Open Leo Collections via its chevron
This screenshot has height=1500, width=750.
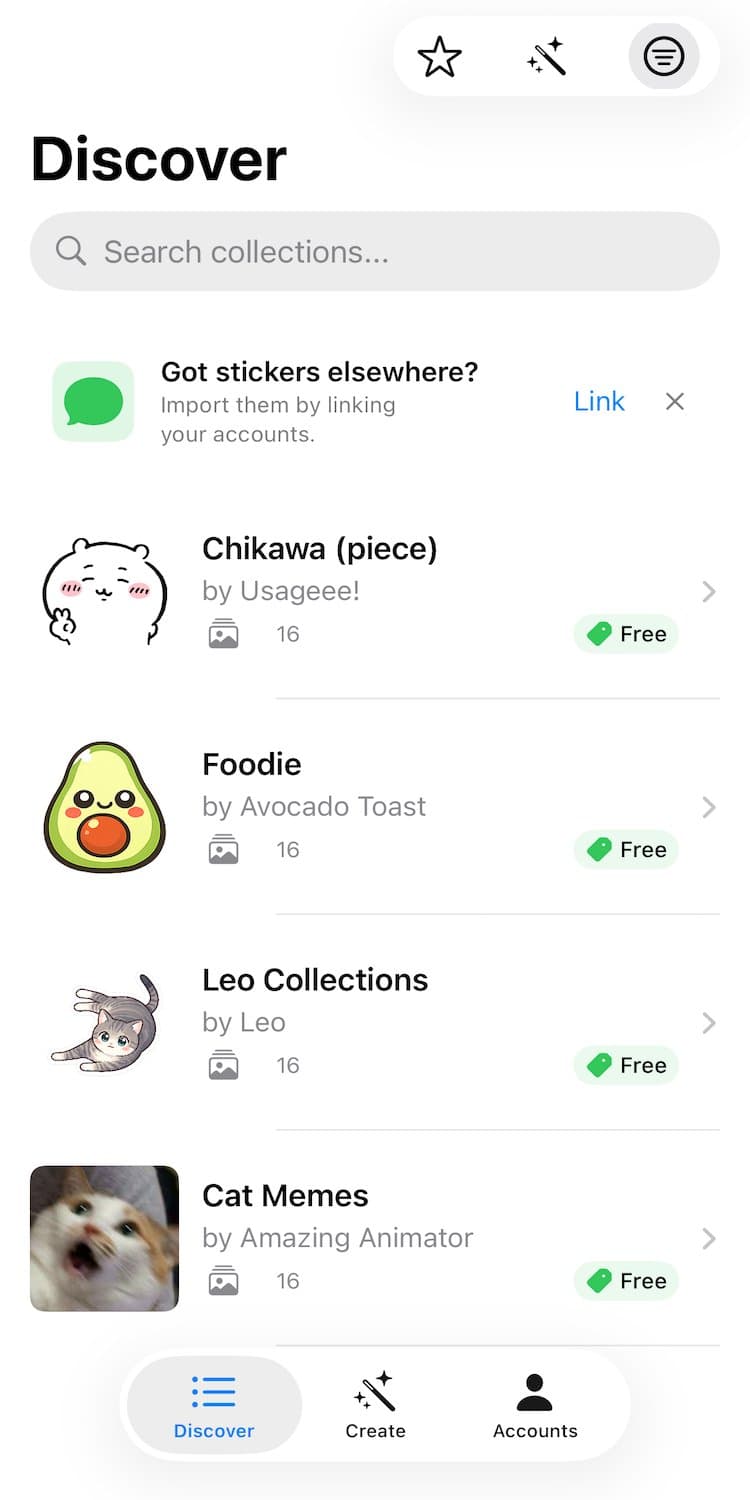[709, 1023]
